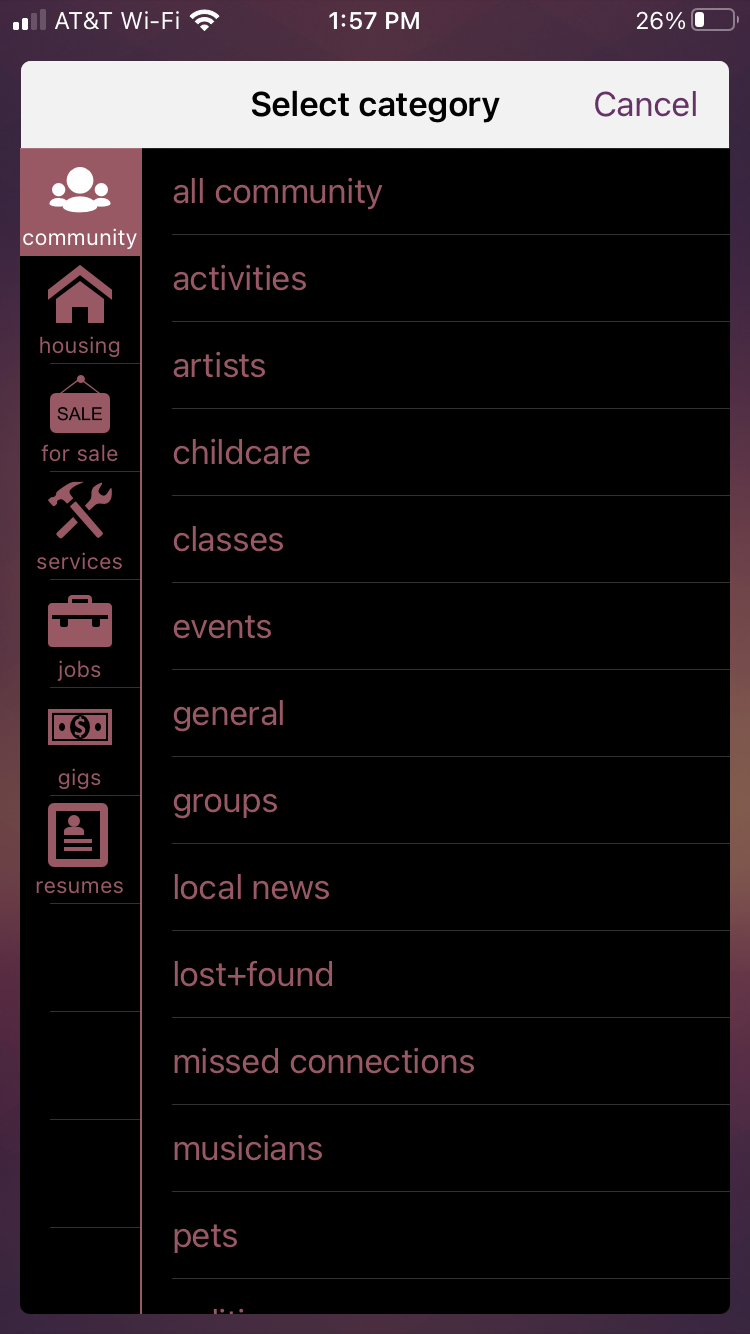Screen dimensions: 750x1334
Task: Switch to the resumes category tab
Action: coord(80,850)
